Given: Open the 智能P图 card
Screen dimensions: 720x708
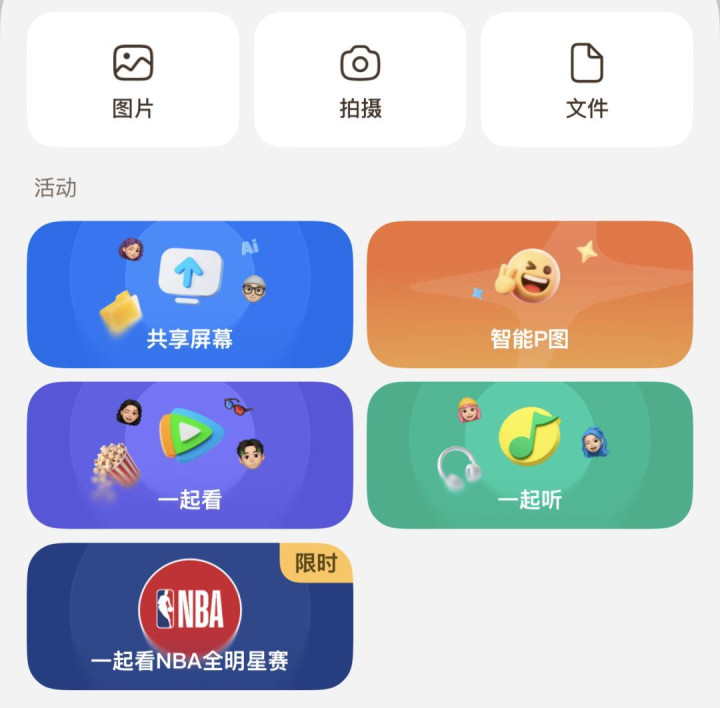Looking at the screenshot, I should click(x=529, y=294).
